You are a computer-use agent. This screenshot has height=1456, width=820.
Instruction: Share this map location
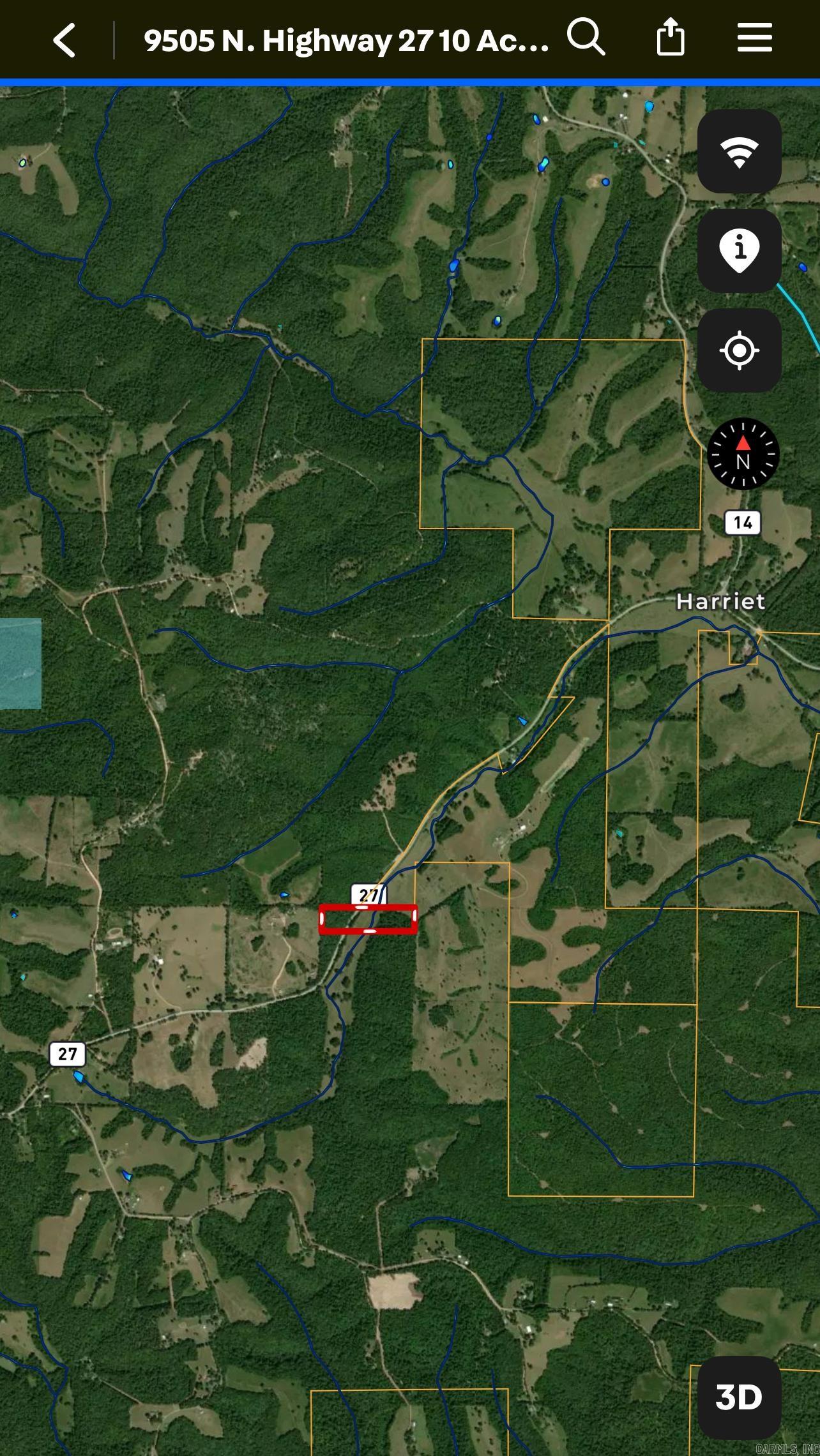671,38
